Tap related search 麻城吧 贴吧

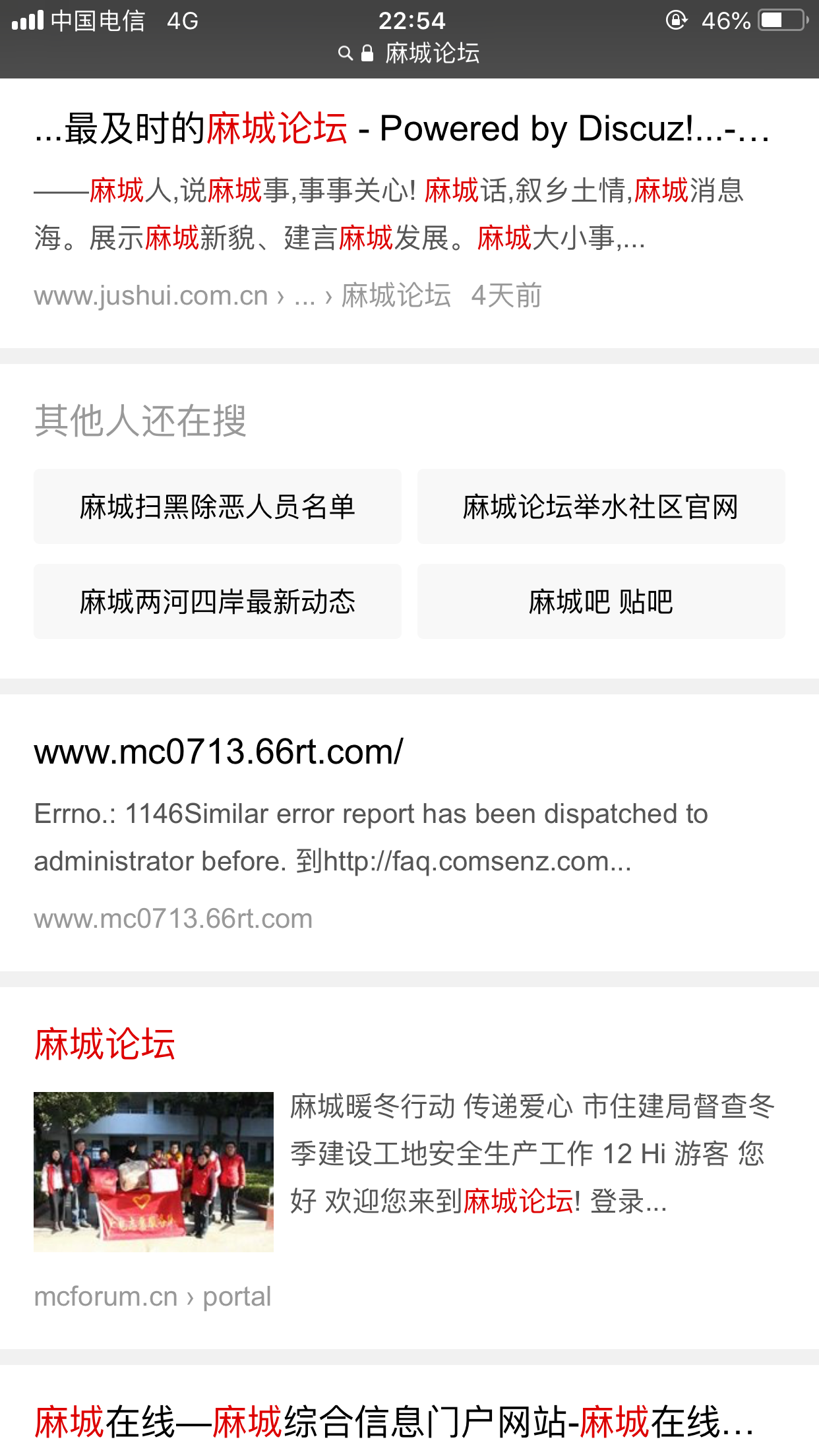tap(600, 601)
